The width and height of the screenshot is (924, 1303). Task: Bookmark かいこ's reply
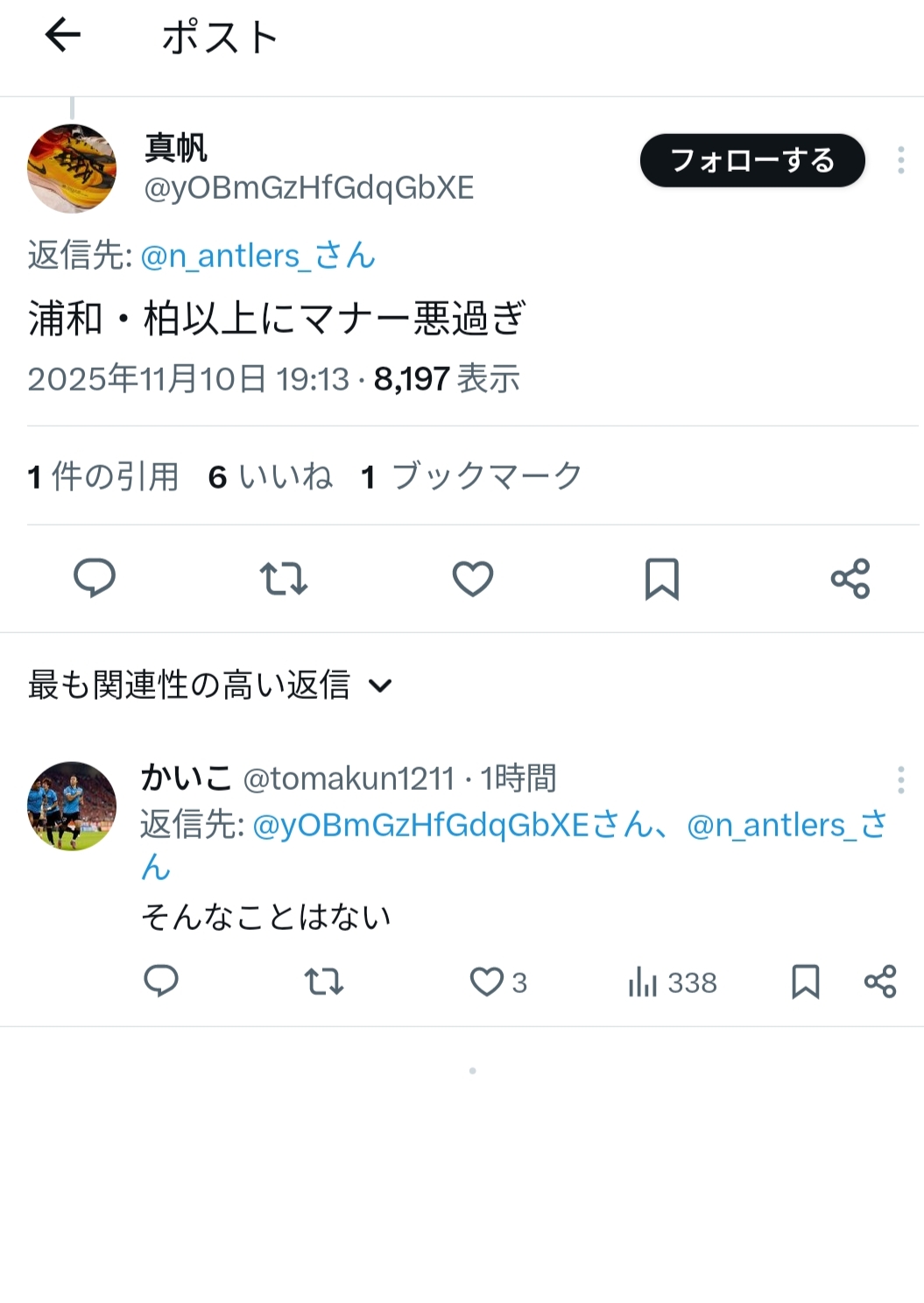[805, 982]
